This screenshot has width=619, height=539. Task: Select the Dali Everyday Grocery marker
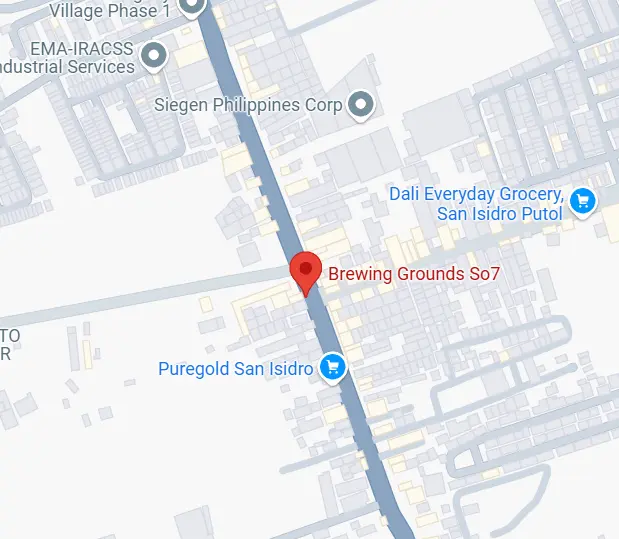coord(582,203)
